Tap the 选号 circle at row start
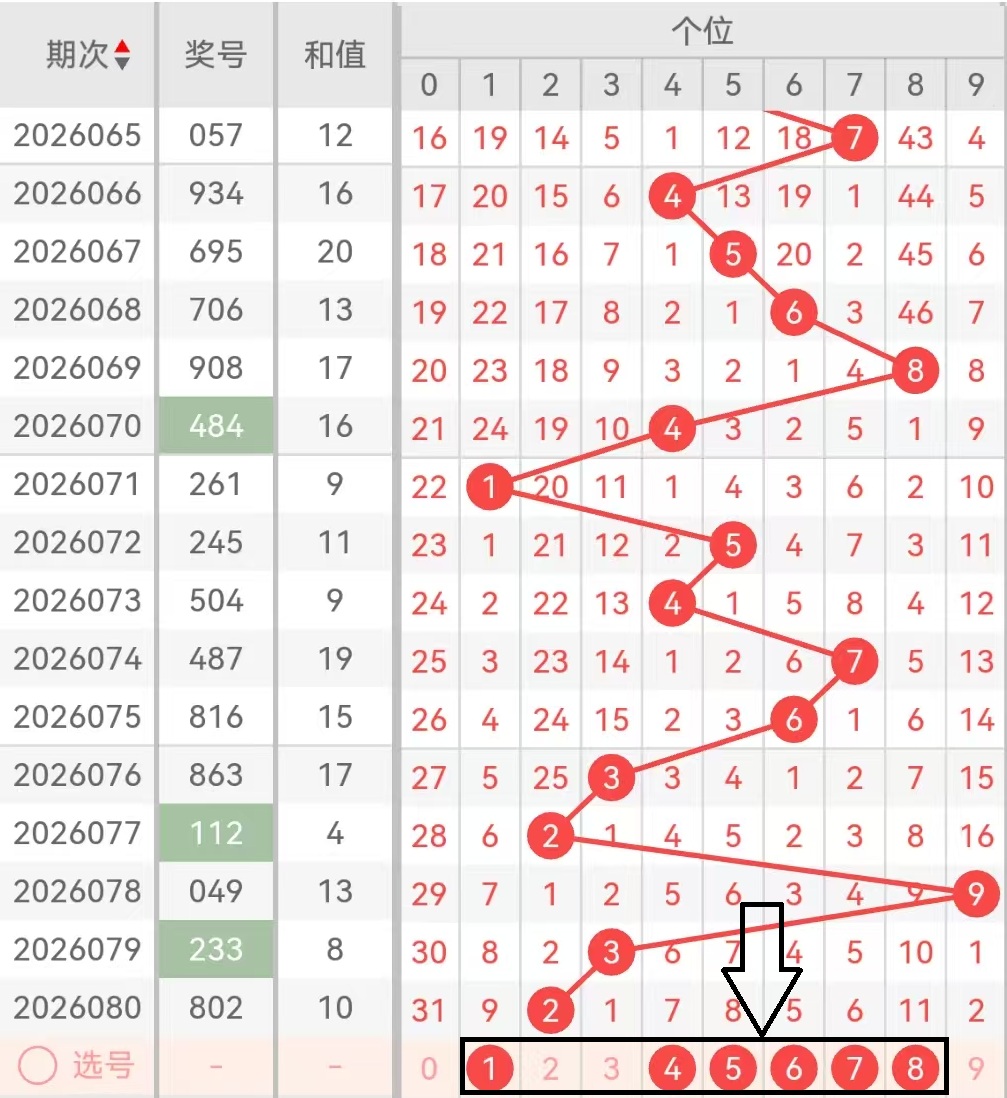Screen dimensions: 1007x1098 [38, 1067]
